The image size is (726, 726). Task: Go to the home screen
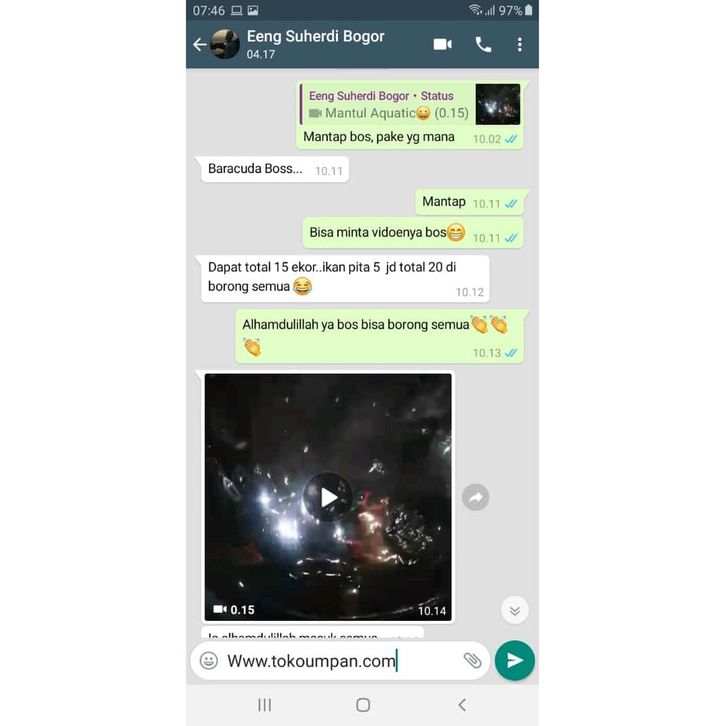click(x=363, y=705)
